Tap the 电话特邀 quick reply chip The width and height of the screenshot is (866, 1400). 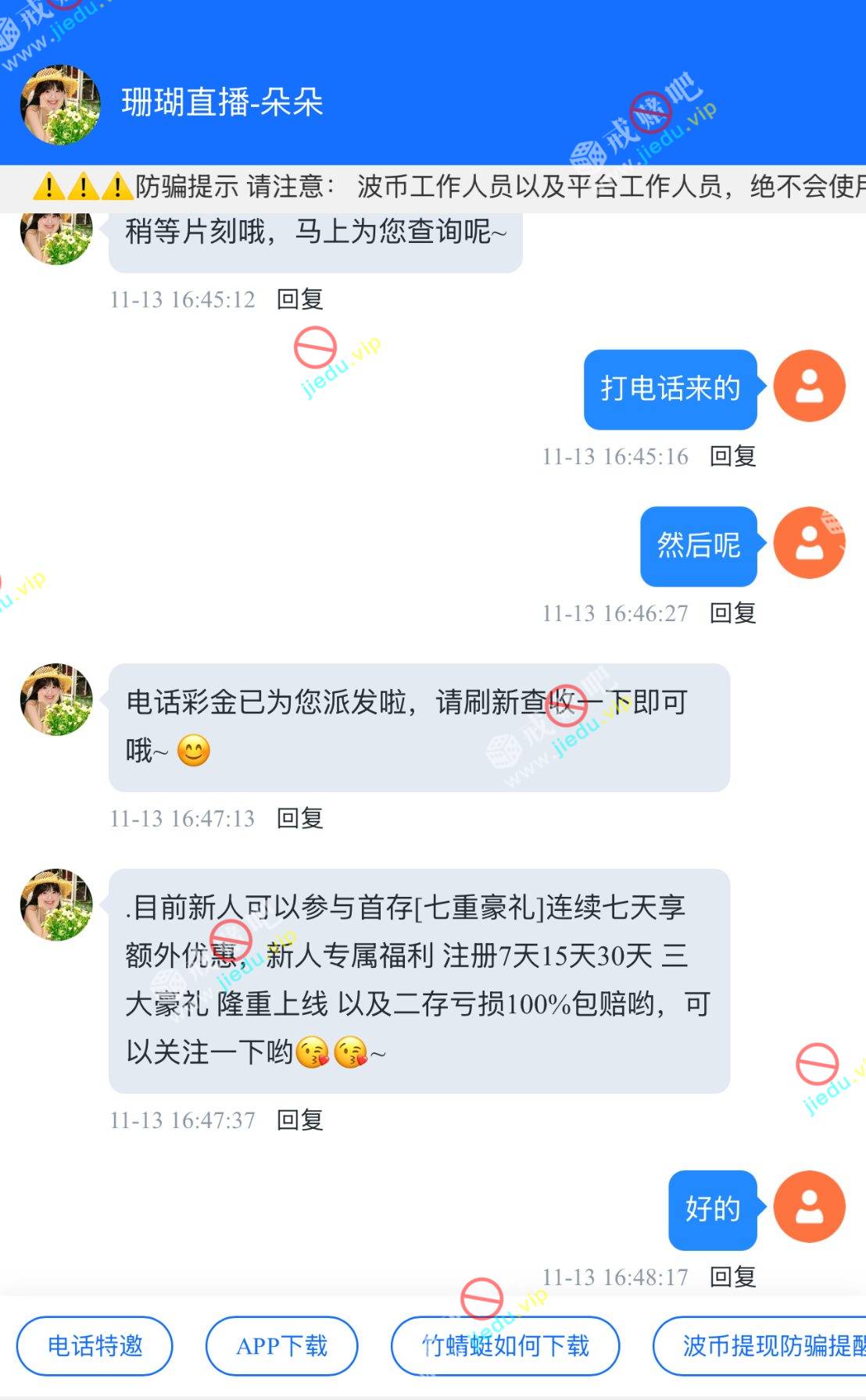point(95,1345)
